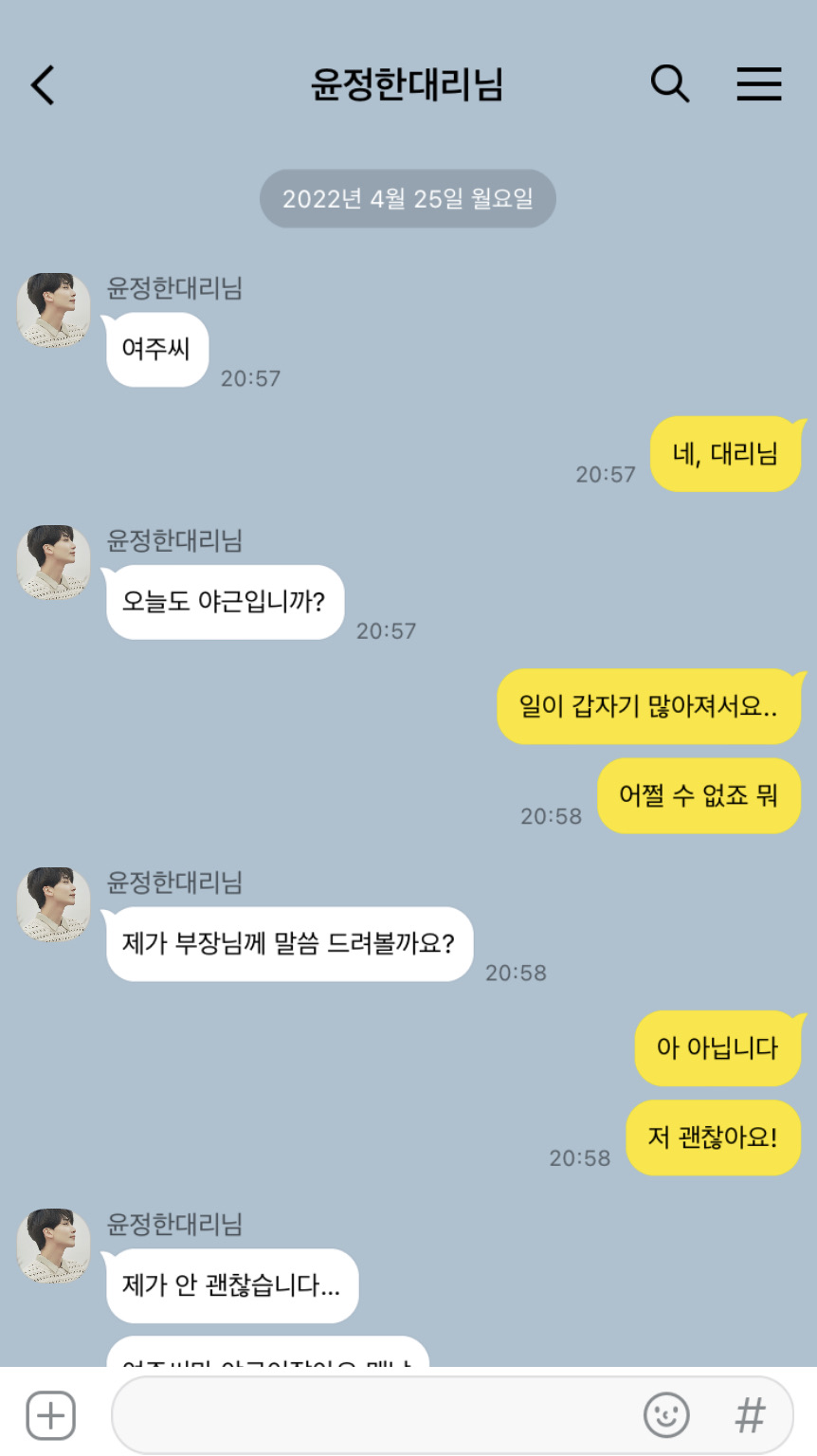Open the plus attachment menu

pyautogui.click(x=50, y=1416)
